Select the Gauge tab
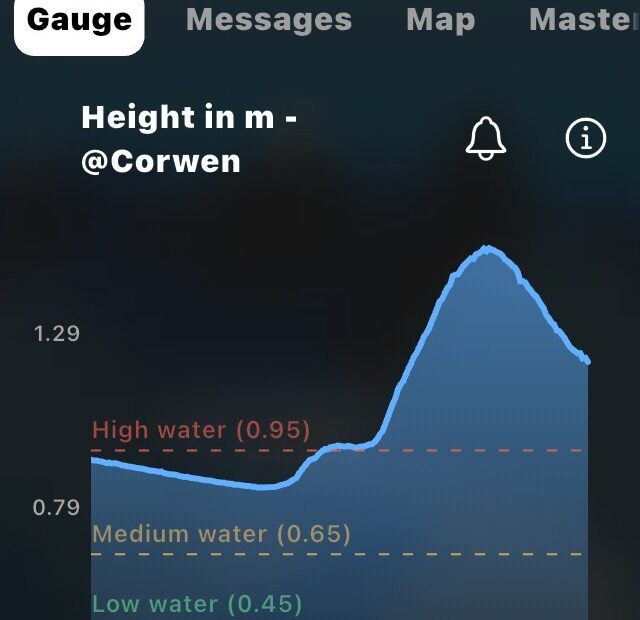The height and width of the screenshot is (620, 640). click(79, 20)
